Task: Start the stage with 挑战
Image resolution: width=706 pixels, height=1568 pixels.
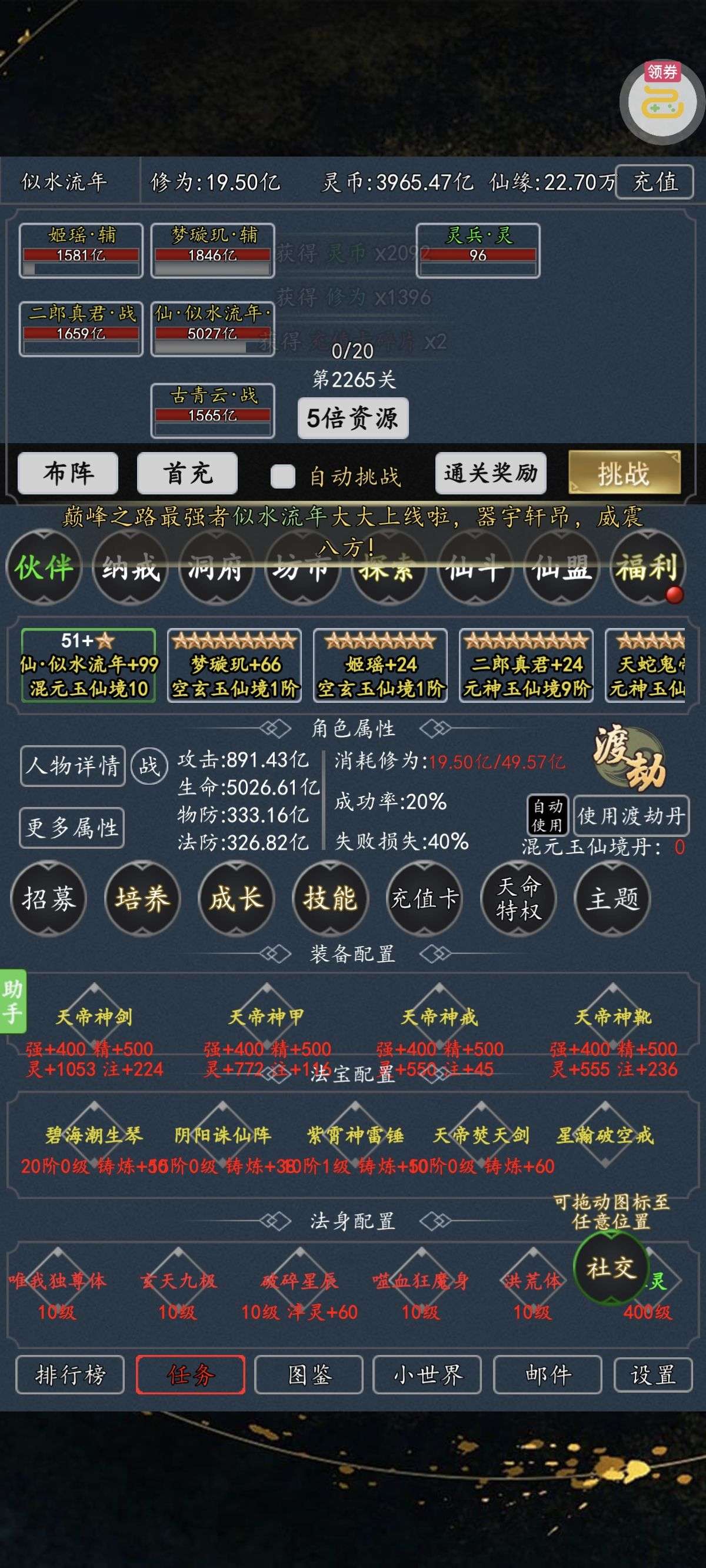Action: [624, 473]
